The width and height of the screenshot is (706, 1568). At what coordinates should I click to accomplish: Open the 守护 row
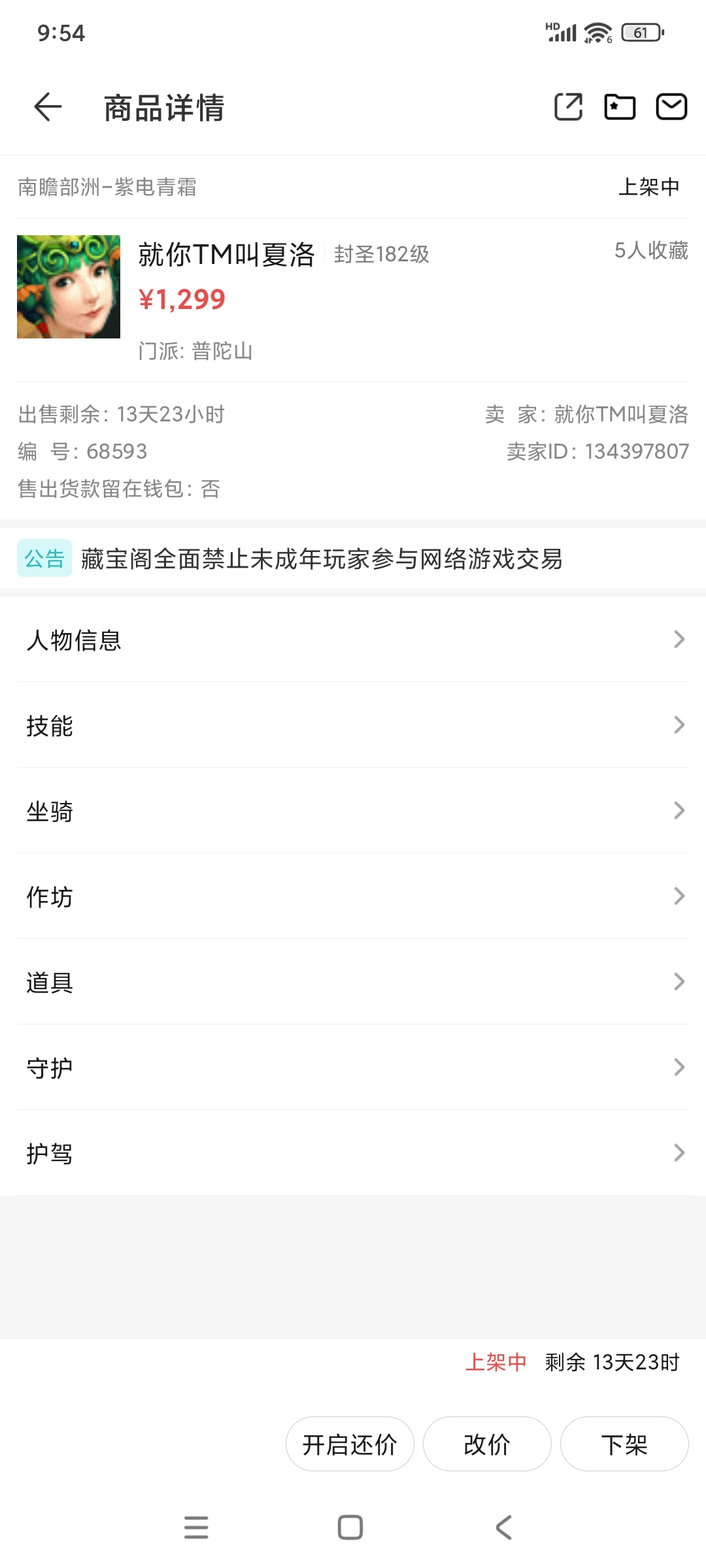click(353, 1068)
